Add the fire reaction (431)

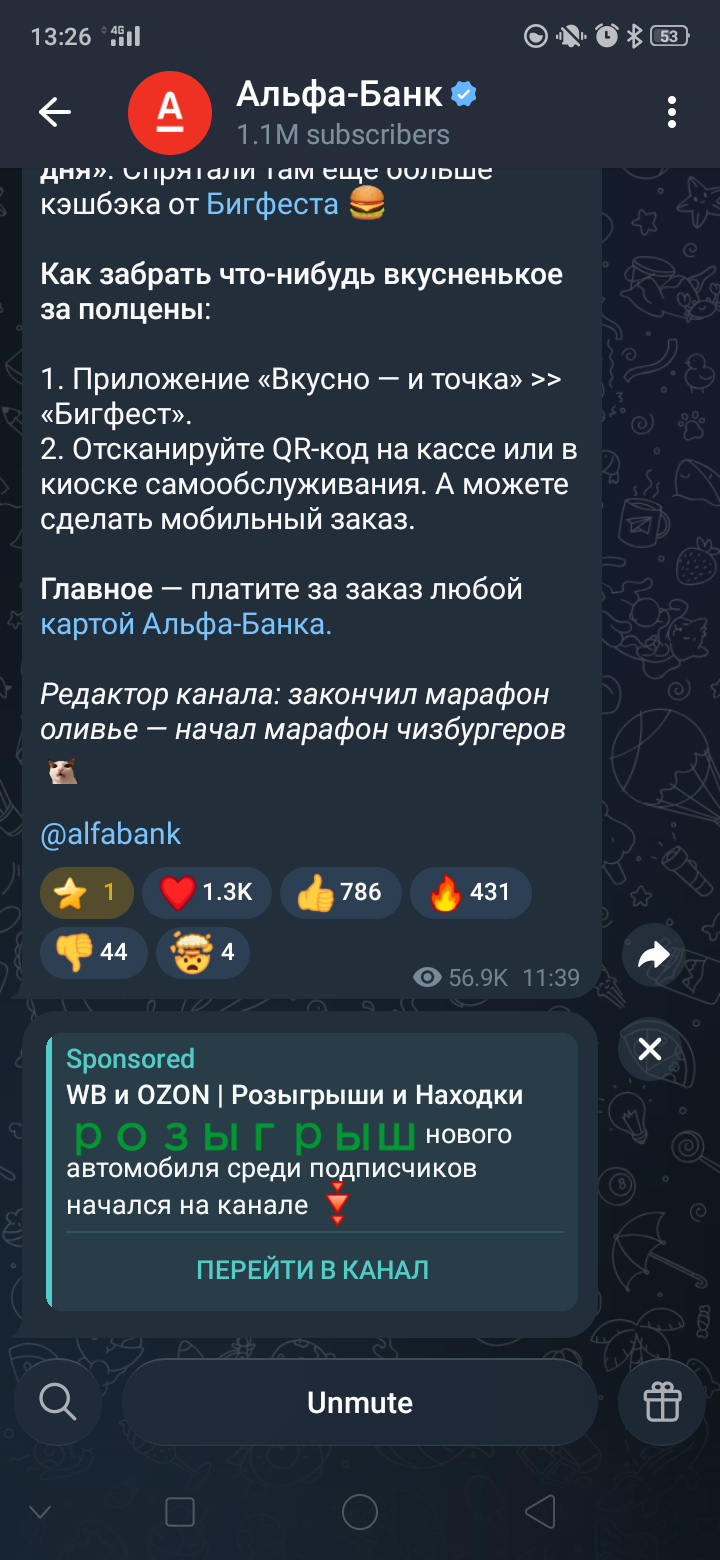click(470, 893)
